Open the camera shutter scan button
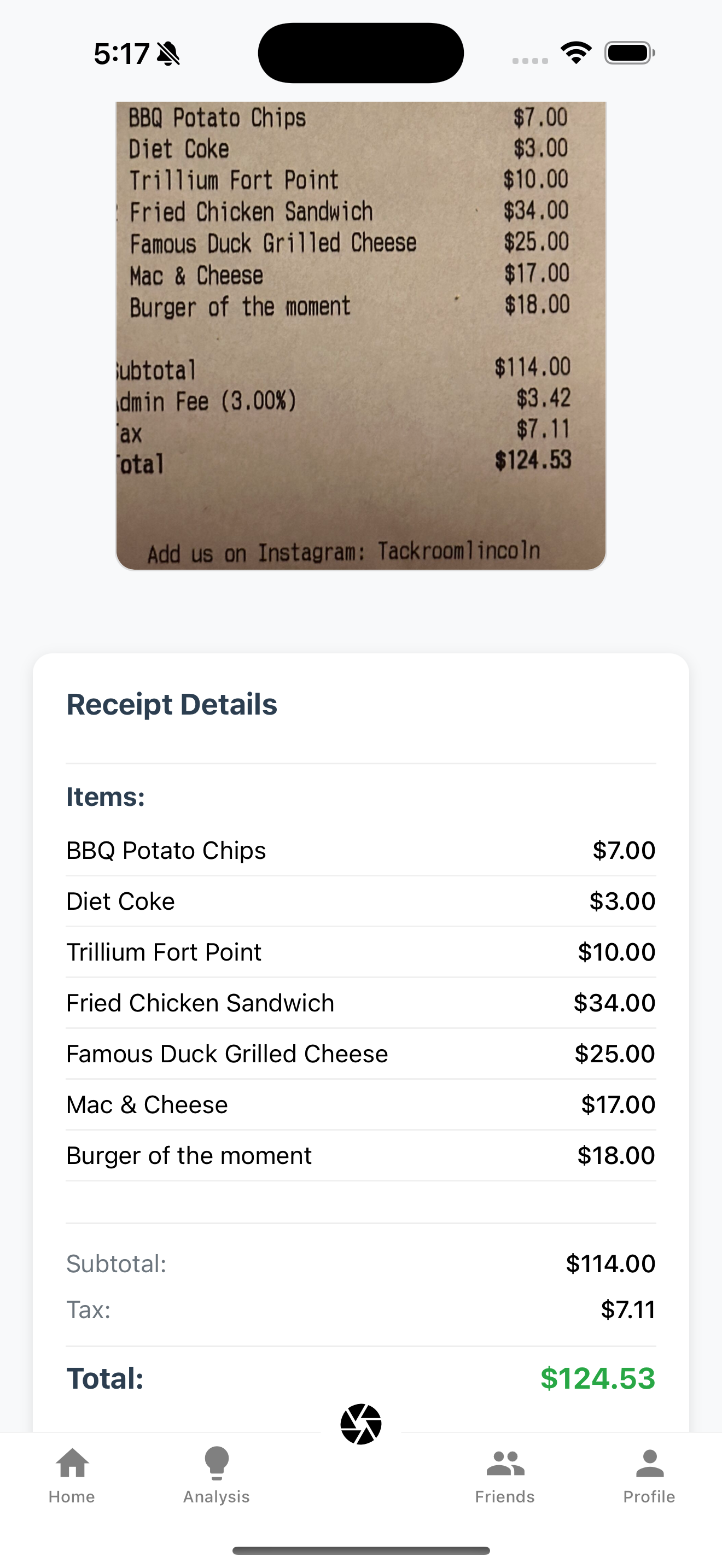 tap(361, 1424)
